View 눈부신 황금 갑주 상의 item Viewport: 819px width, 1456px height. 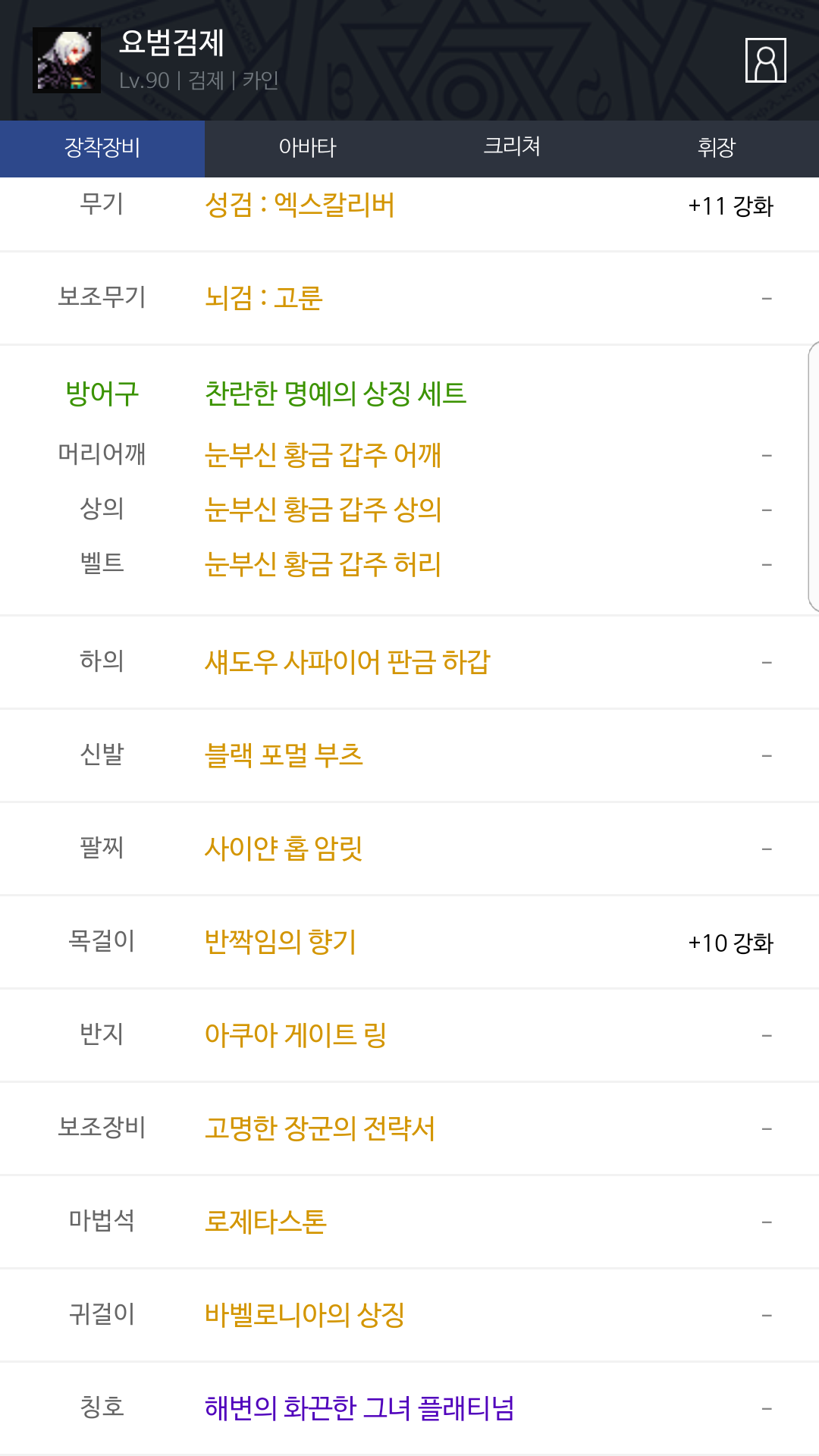click(x=323, y=510)
